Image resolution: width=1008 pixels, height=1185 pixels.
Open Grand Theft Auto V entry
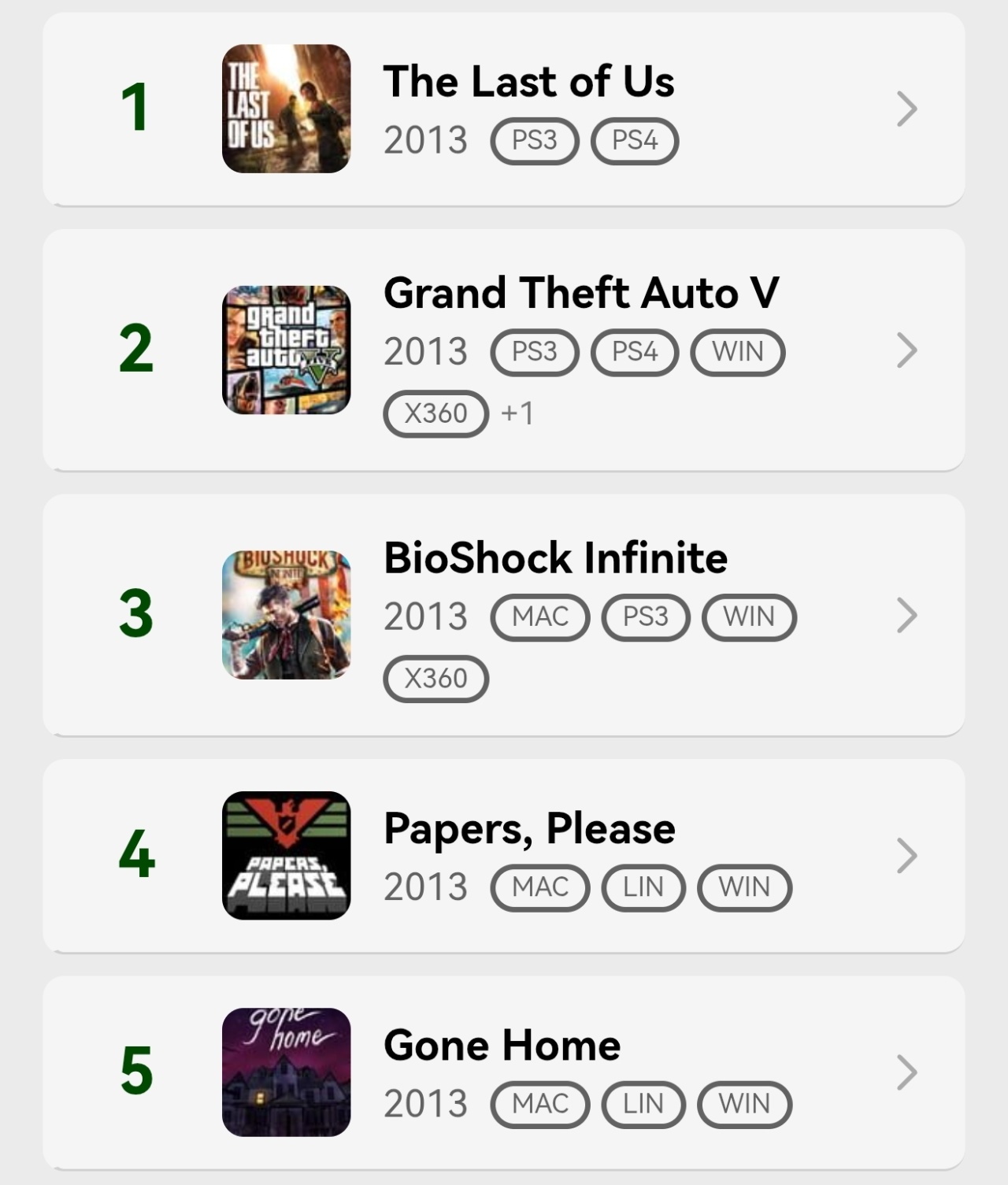coord(580,293)
